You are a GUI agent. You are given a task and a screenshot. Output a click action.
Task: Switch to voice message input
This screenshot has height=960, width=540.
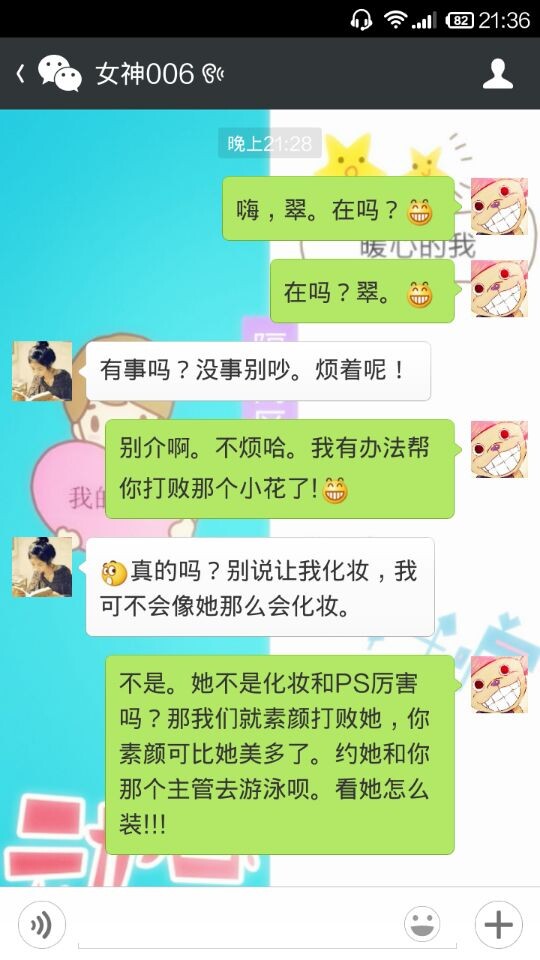[42, 924]
